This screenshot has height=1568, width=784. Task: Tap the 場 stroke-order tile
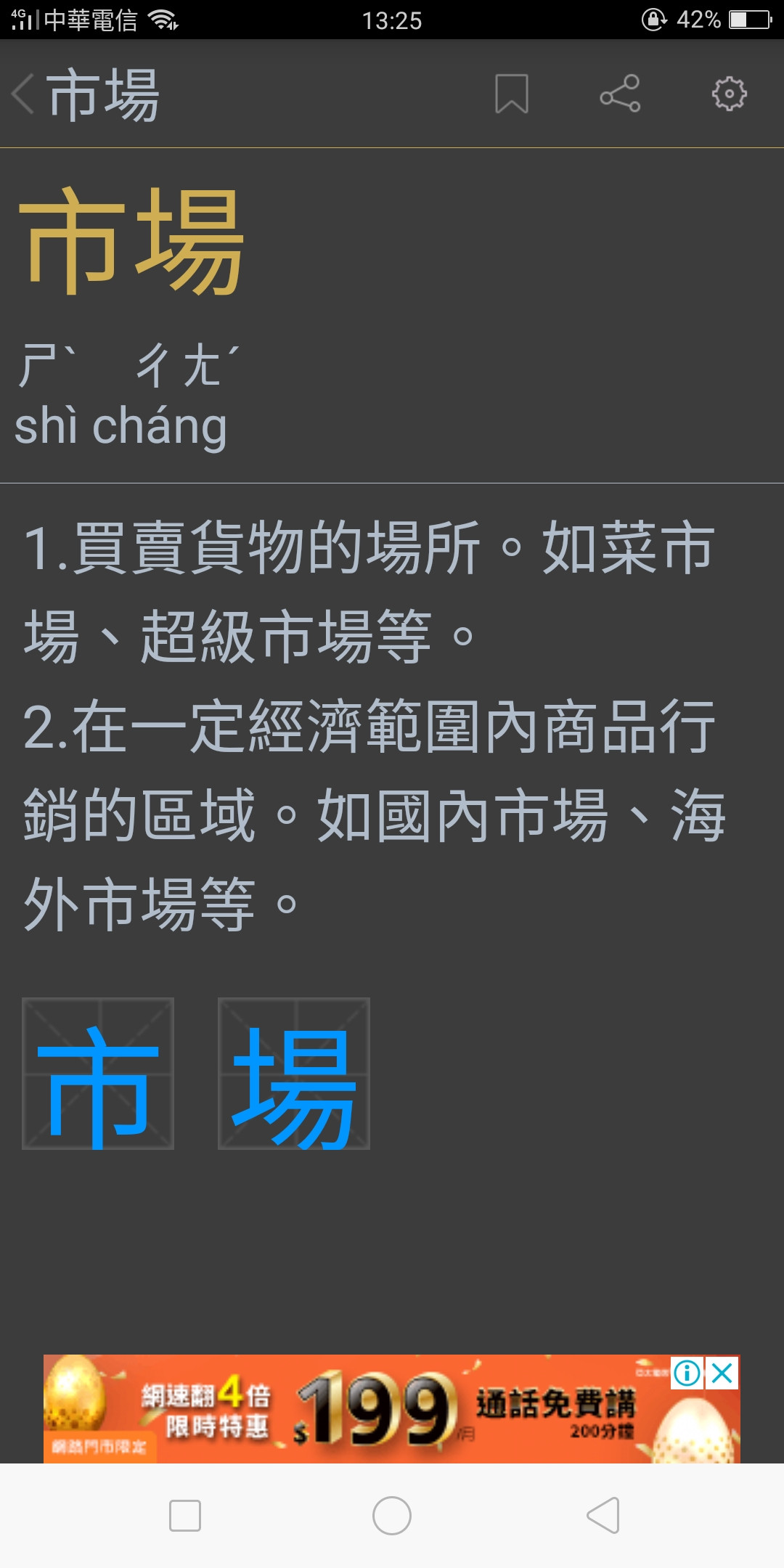point(294,1074)
